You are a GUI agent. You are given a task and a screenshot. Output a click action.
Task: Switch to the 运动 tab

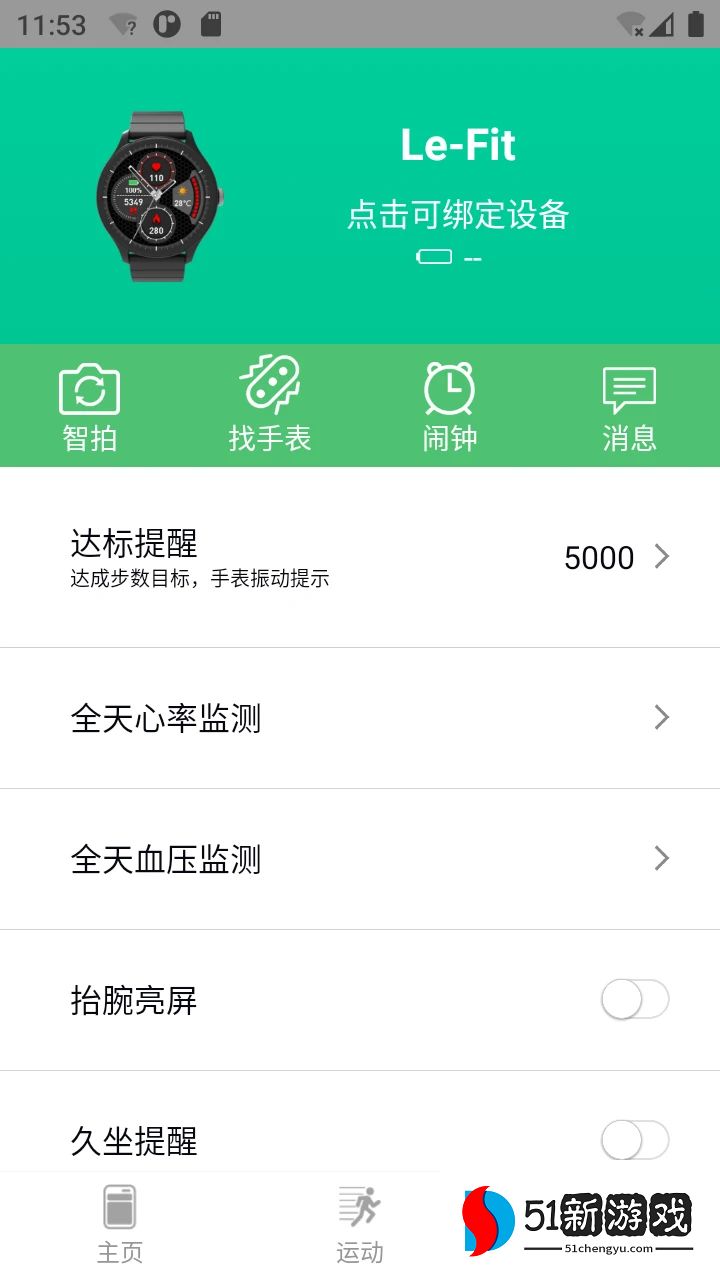click(x=360, y=1224)
